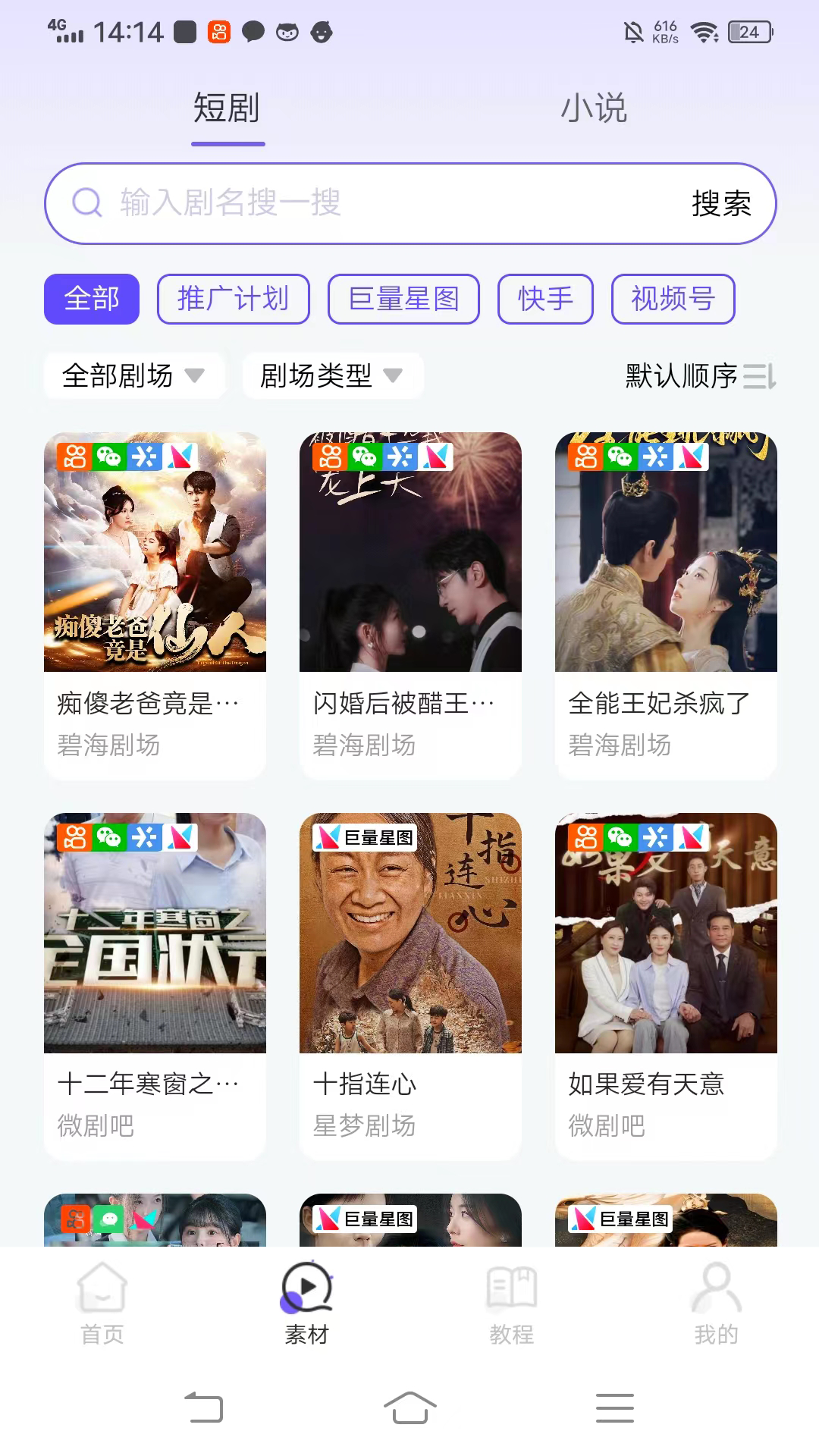
Task: Change the 默认顺序 sort order
Action: tap(699, 375)
